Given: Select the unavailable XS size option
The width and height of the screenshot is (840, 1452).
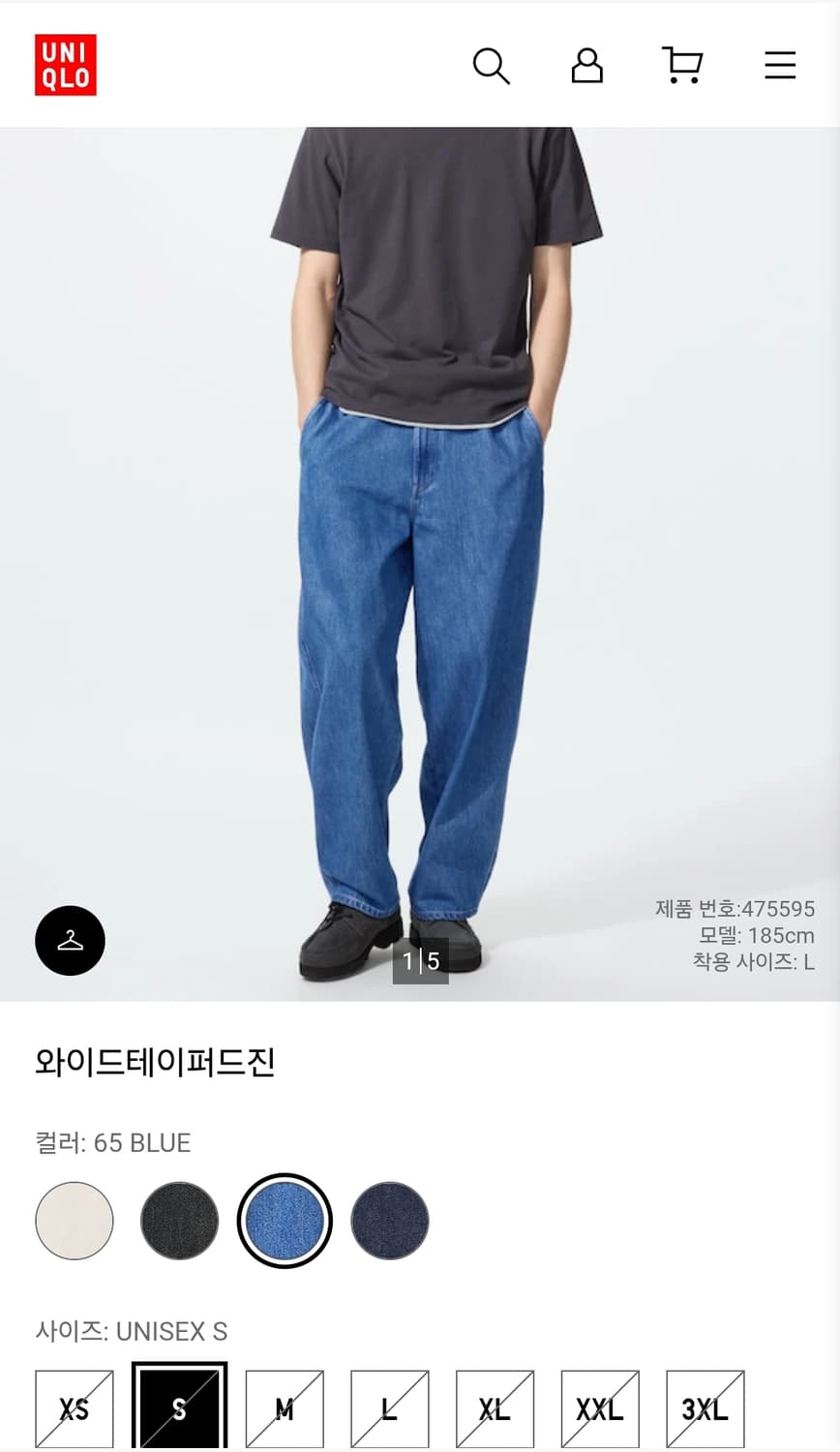Looking at the screenshot, I should pos(75,1407).
